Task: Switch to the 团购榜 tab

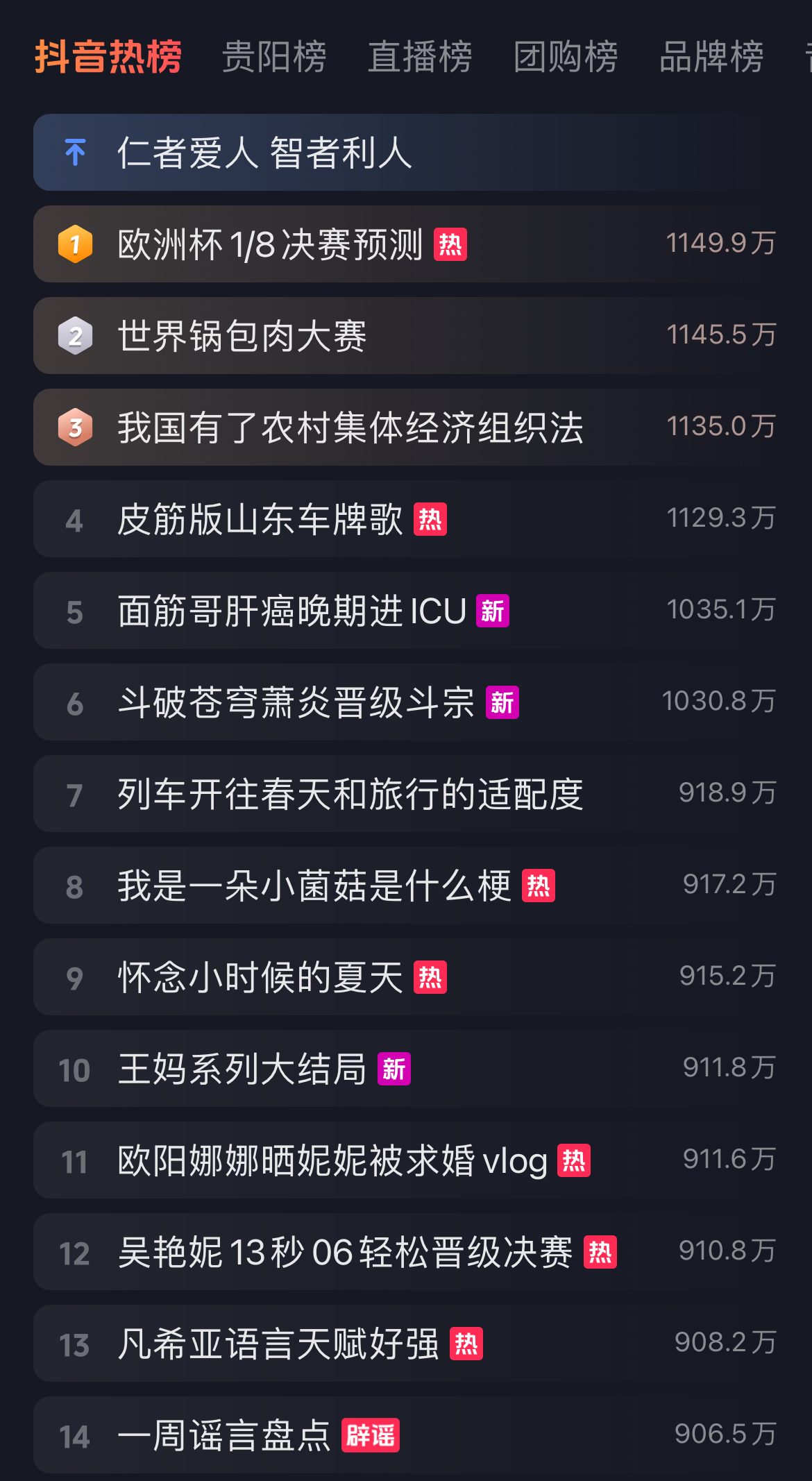Action: pos(566,57)
